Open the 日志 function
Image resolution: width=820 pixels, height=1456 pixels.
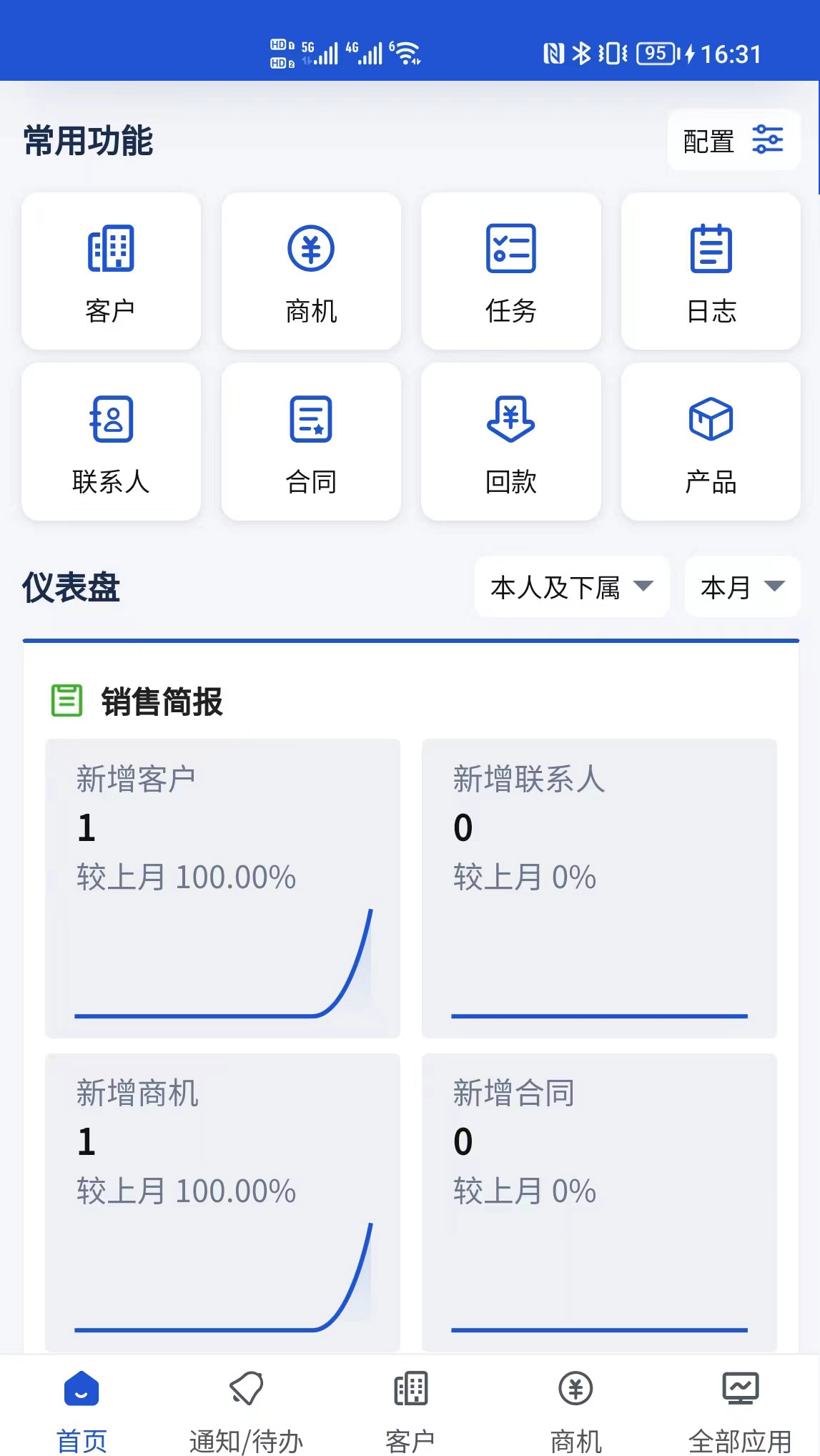[711, 271]
